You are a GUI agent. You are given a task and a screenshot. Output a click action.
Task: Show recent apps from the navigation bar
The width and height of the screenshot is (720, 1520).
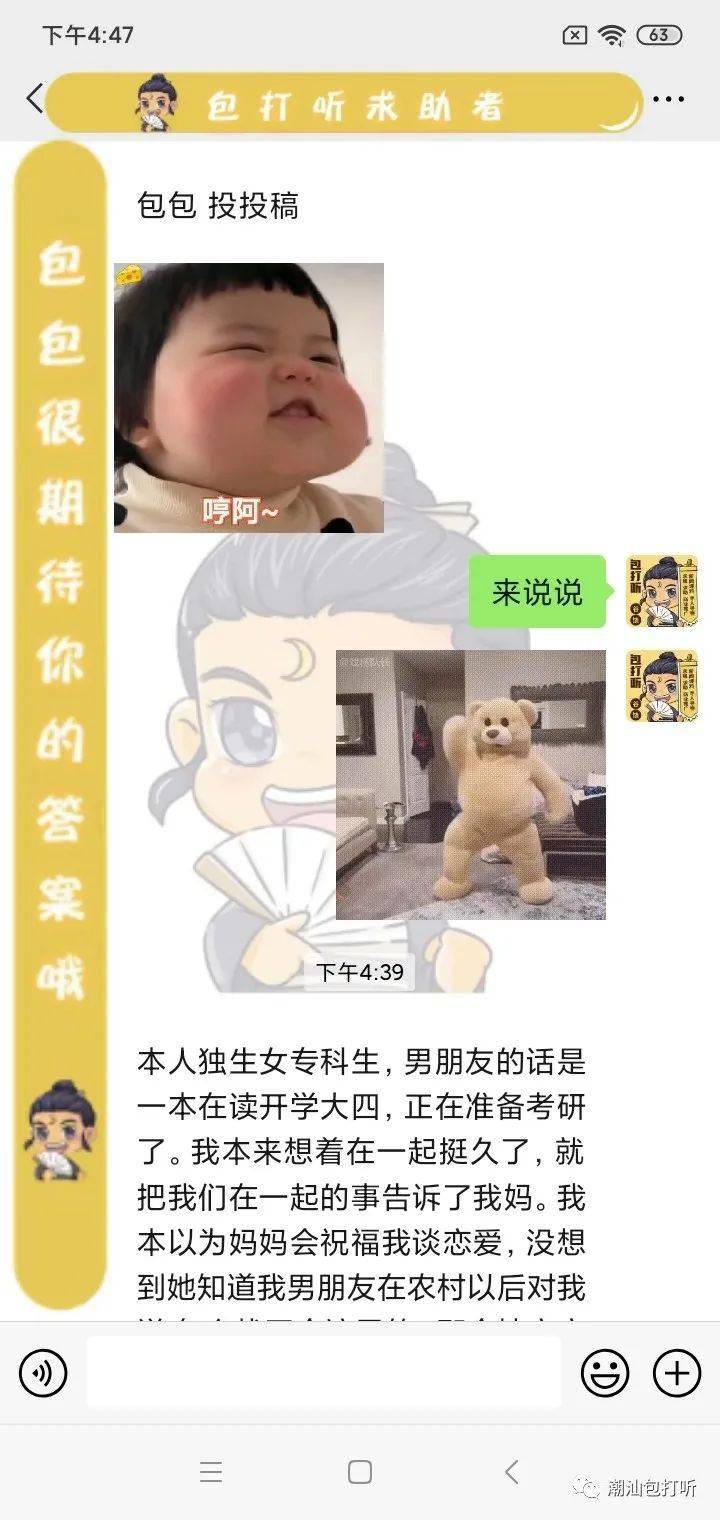(x=210, y=1471)
